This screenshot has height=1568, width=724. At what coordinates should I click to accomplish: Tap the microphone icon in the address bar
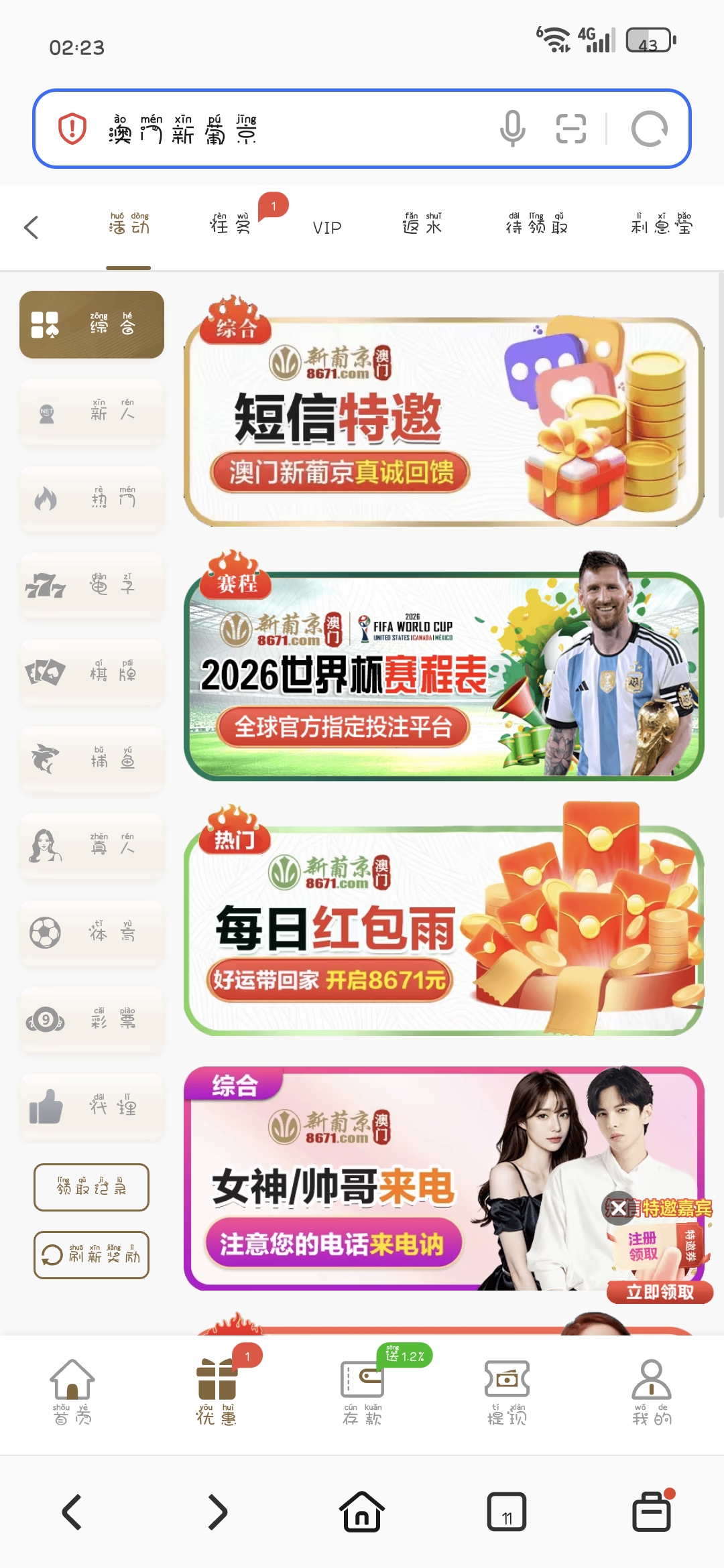coord(513,129)
